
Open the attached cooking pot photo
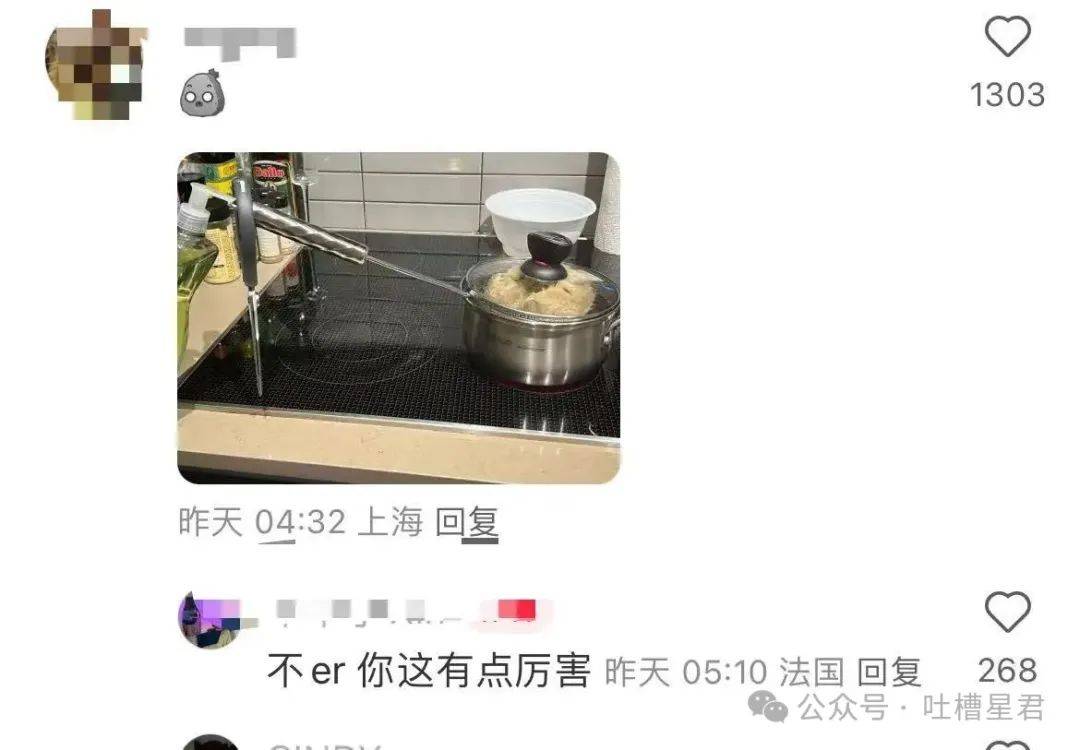(x=398, y=317)
